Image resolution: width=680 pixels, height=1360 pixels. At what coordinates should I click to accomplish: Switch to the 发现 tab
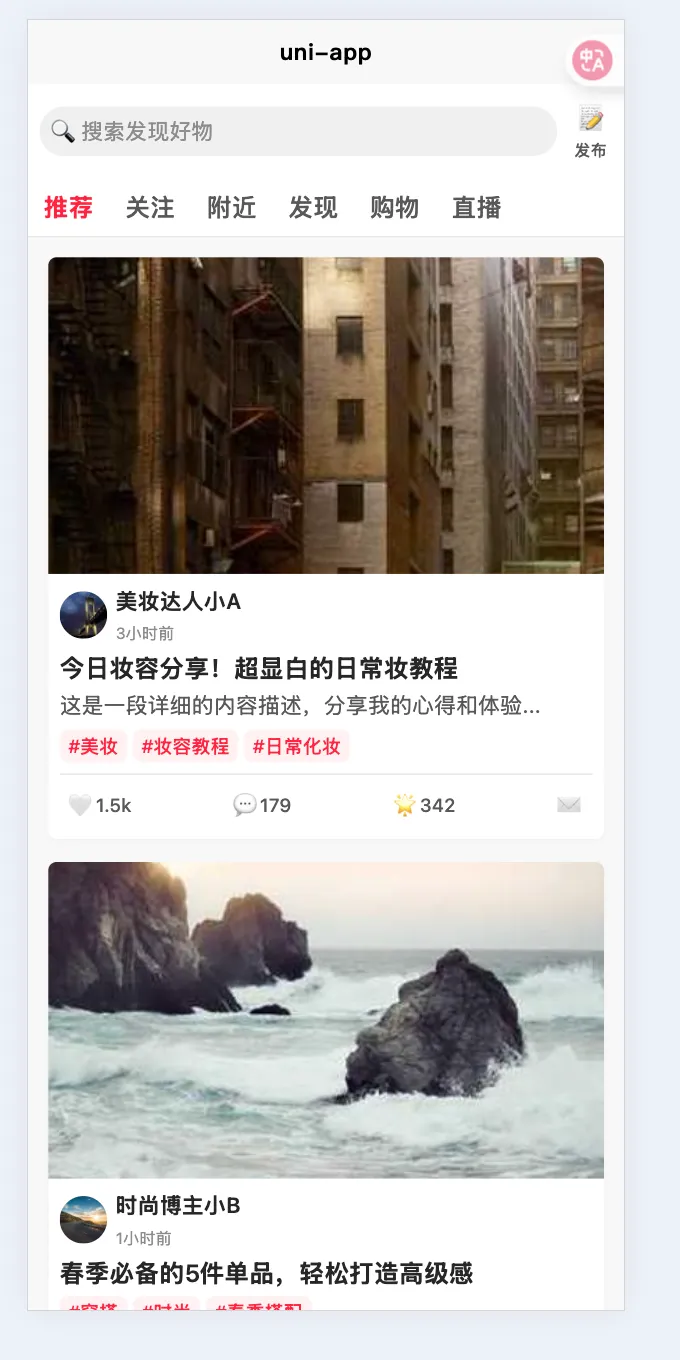click(313, 207)
